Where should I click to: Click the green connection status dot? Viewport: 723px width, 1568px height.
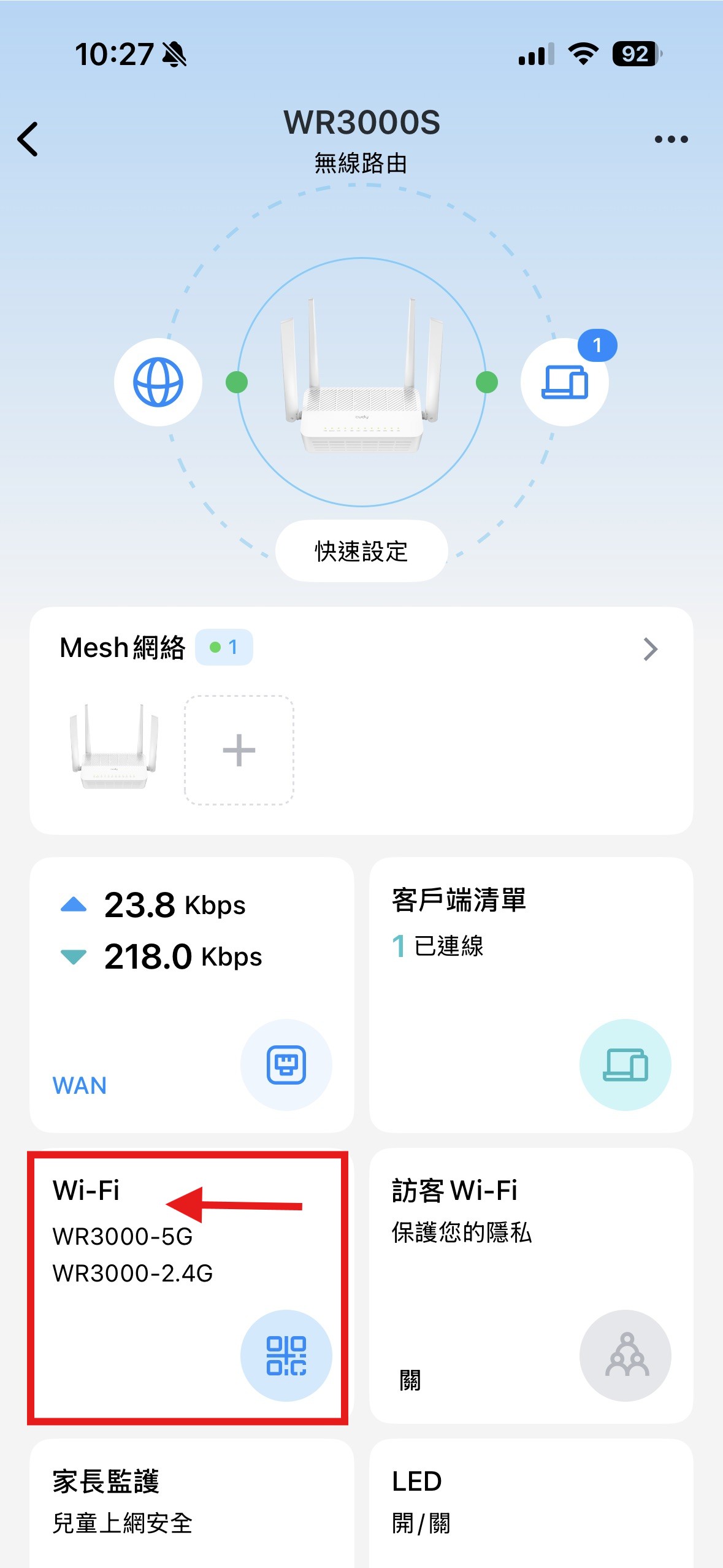tap(237, 382)
